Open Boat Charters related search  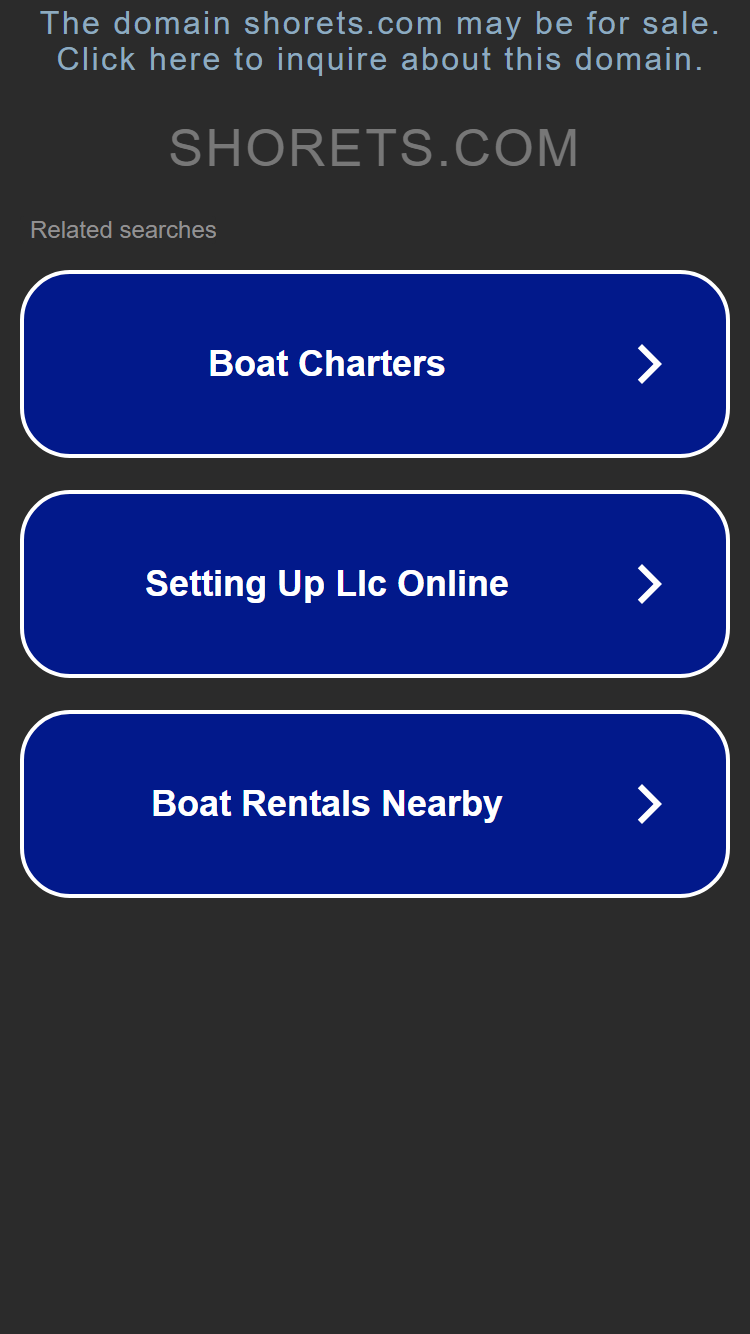point(374,364)
